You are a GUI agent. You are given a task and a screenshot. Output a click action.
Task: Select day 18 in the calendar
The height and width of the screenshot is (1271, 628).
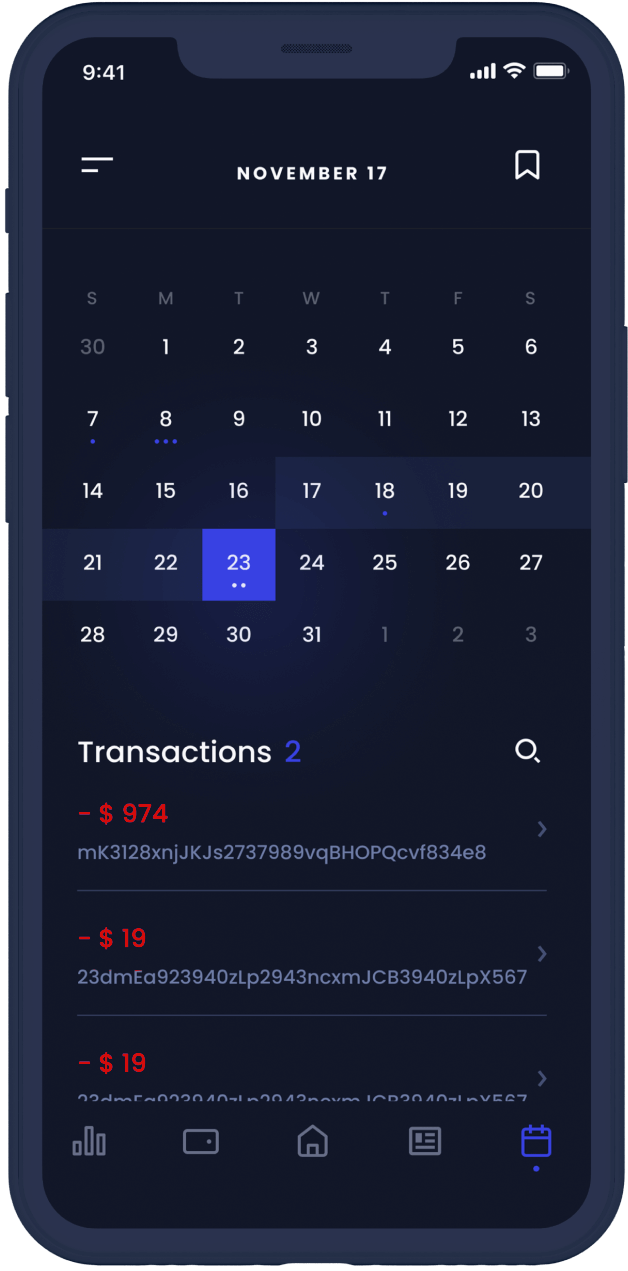[385, 491]
